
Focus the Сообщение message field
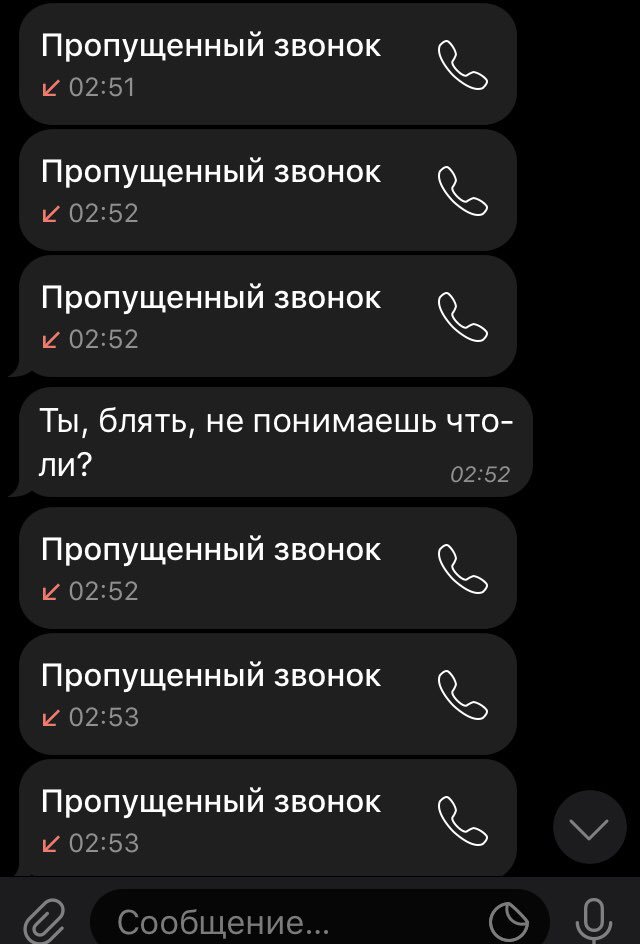[x=290, y=921]
